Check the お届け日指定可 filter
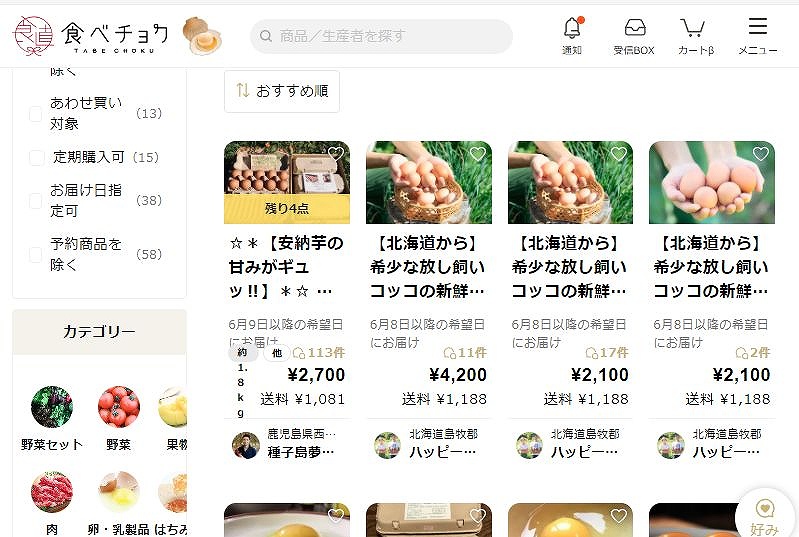The width and height of the screenshot is (799, 537). (x=36, y=200)
